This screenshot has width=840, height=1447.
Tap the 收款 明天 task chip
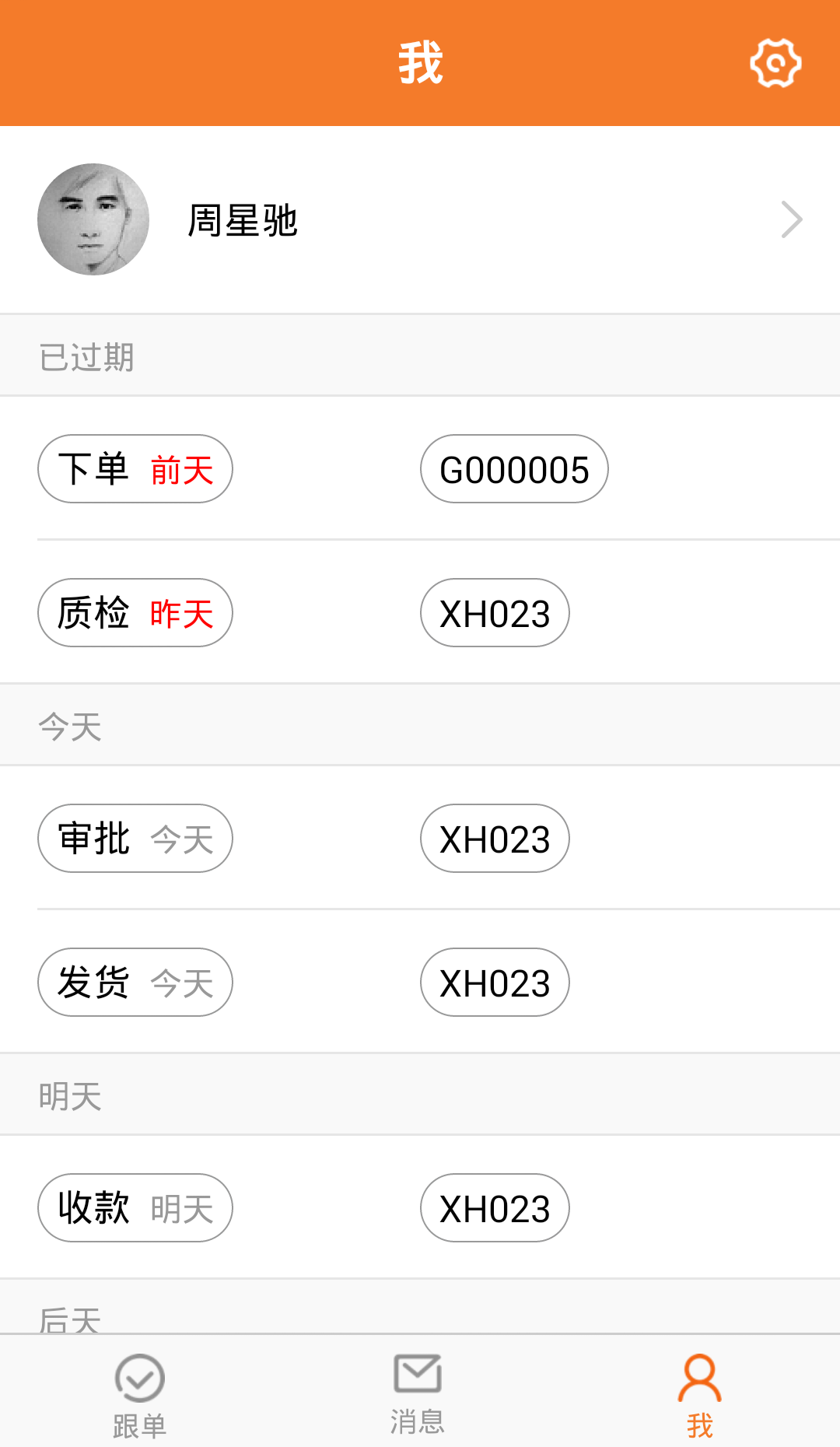pos(135,1208)
